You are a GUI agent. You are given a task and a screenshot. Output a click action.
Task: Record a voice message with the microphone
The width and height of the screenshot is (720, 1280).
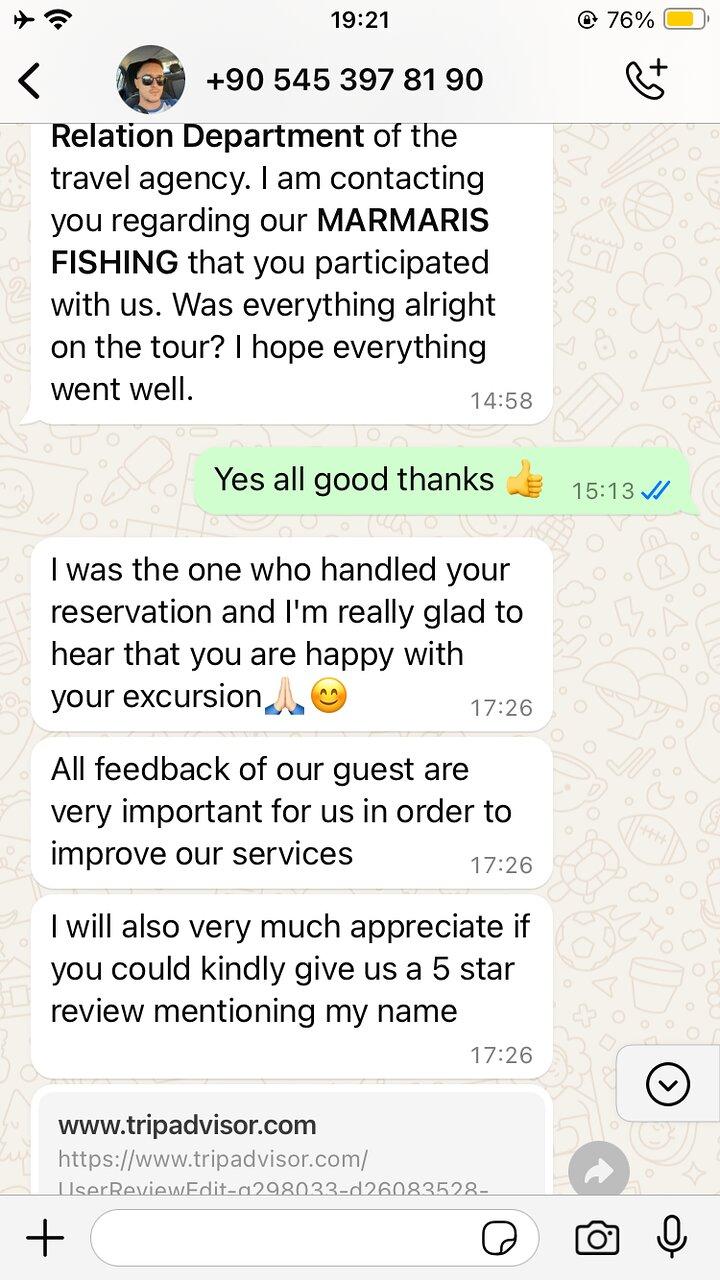[672, 1238]
